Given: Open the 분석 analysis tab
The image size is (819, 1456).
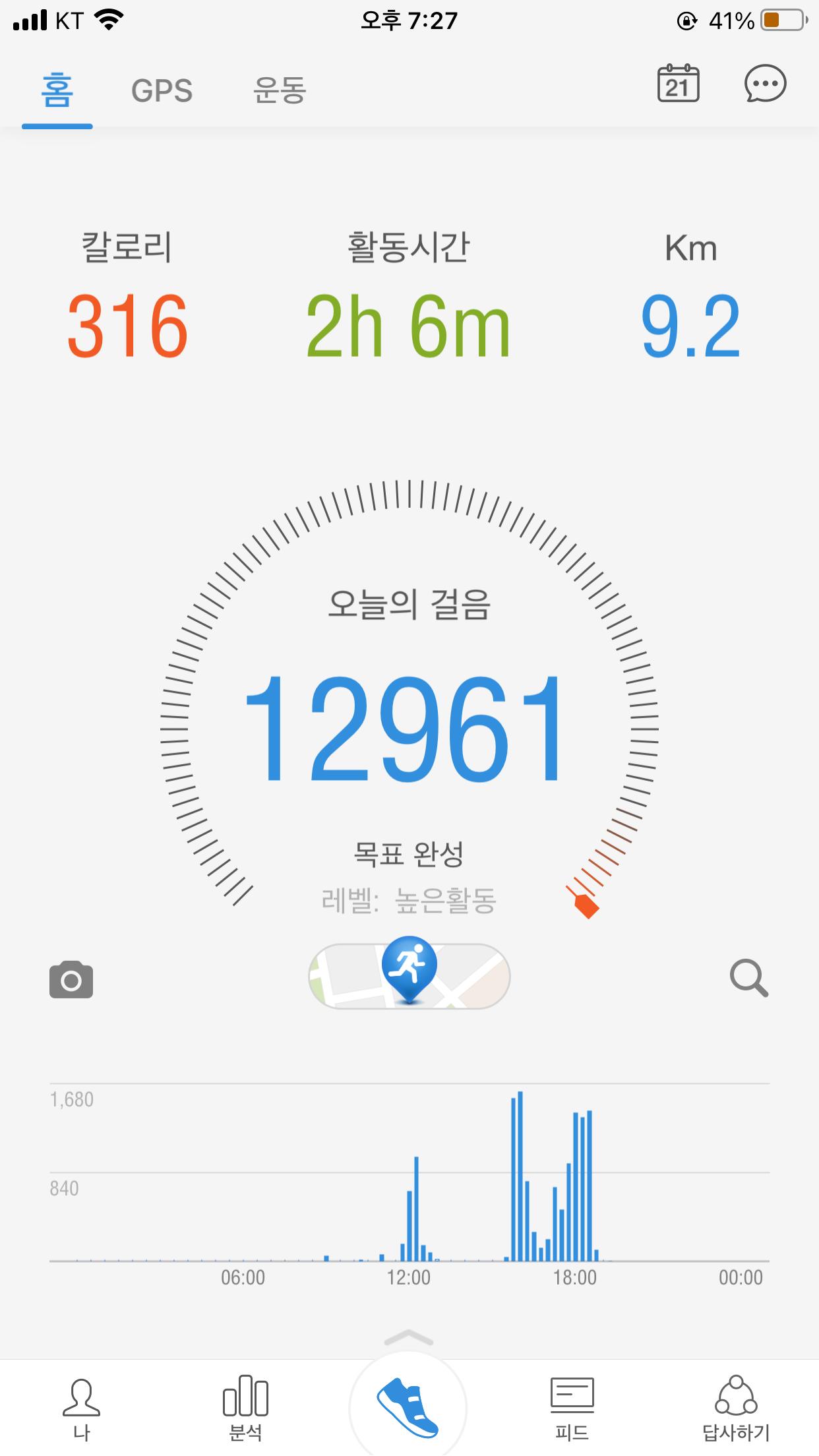Looking at the screenshot, I should pyautogui.click(x=245, y=1409).
